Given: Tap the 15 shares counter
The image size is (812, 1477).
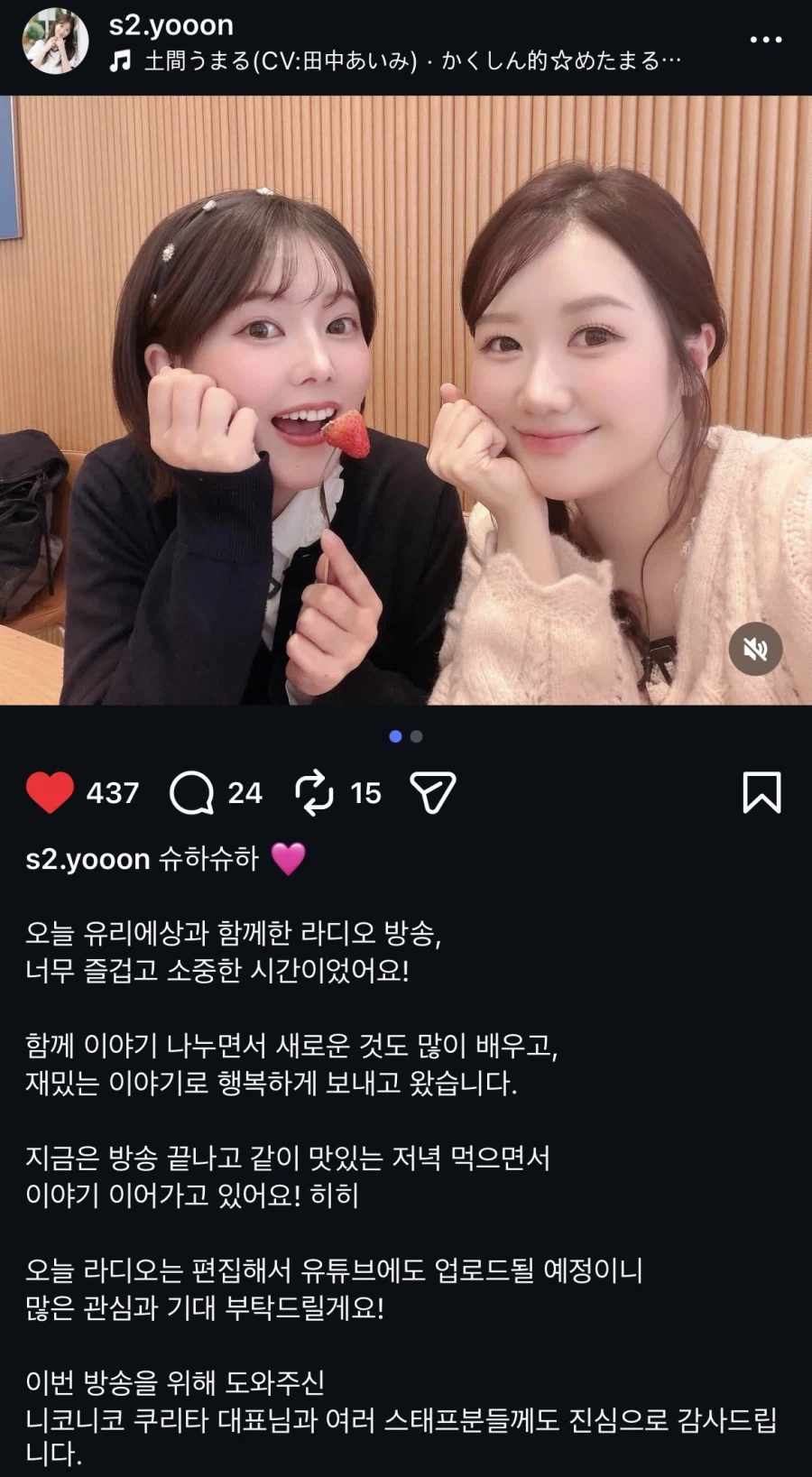Looking at the screenshot, I should (366, 790).
